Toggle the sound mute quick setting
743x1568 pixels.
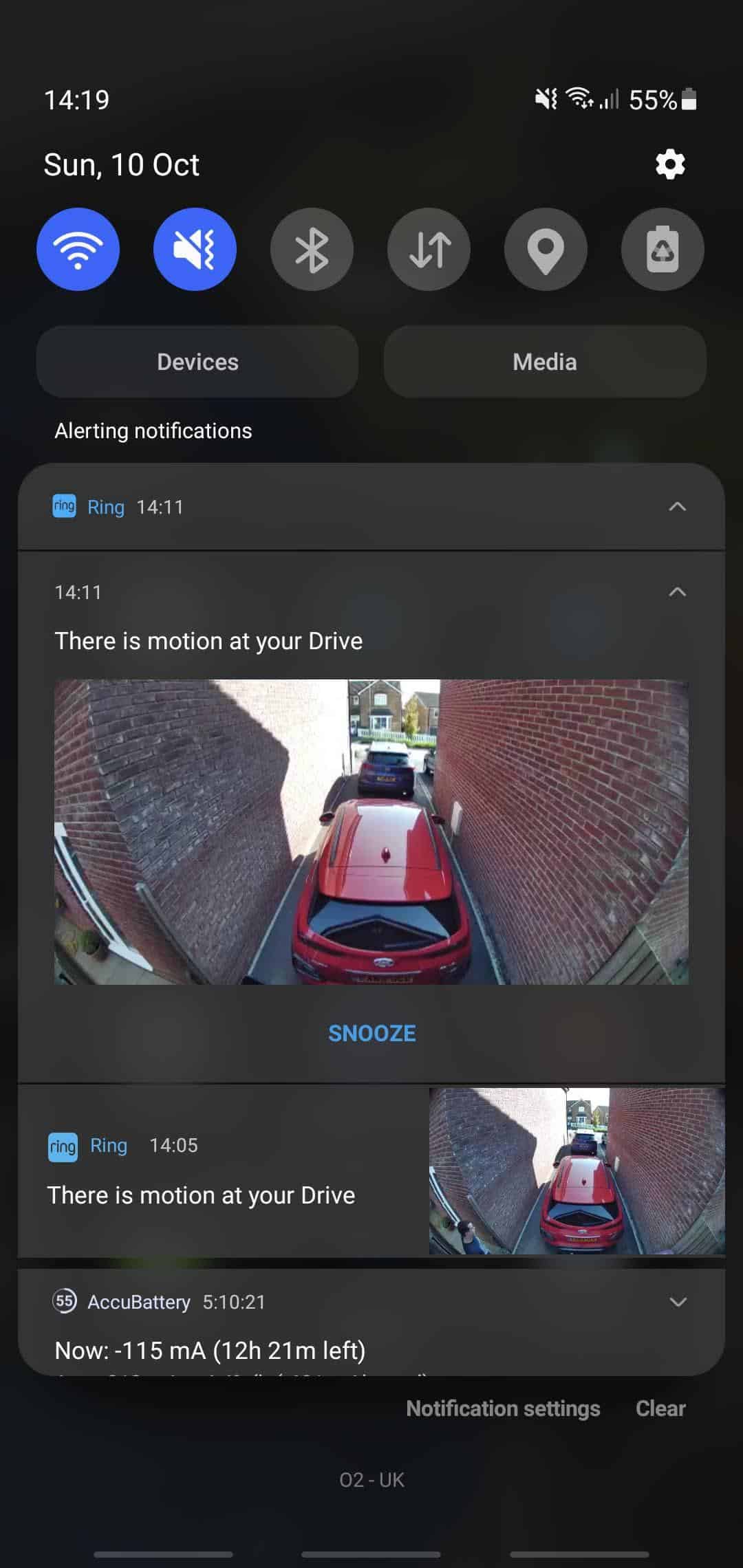(x=195, y=249)
